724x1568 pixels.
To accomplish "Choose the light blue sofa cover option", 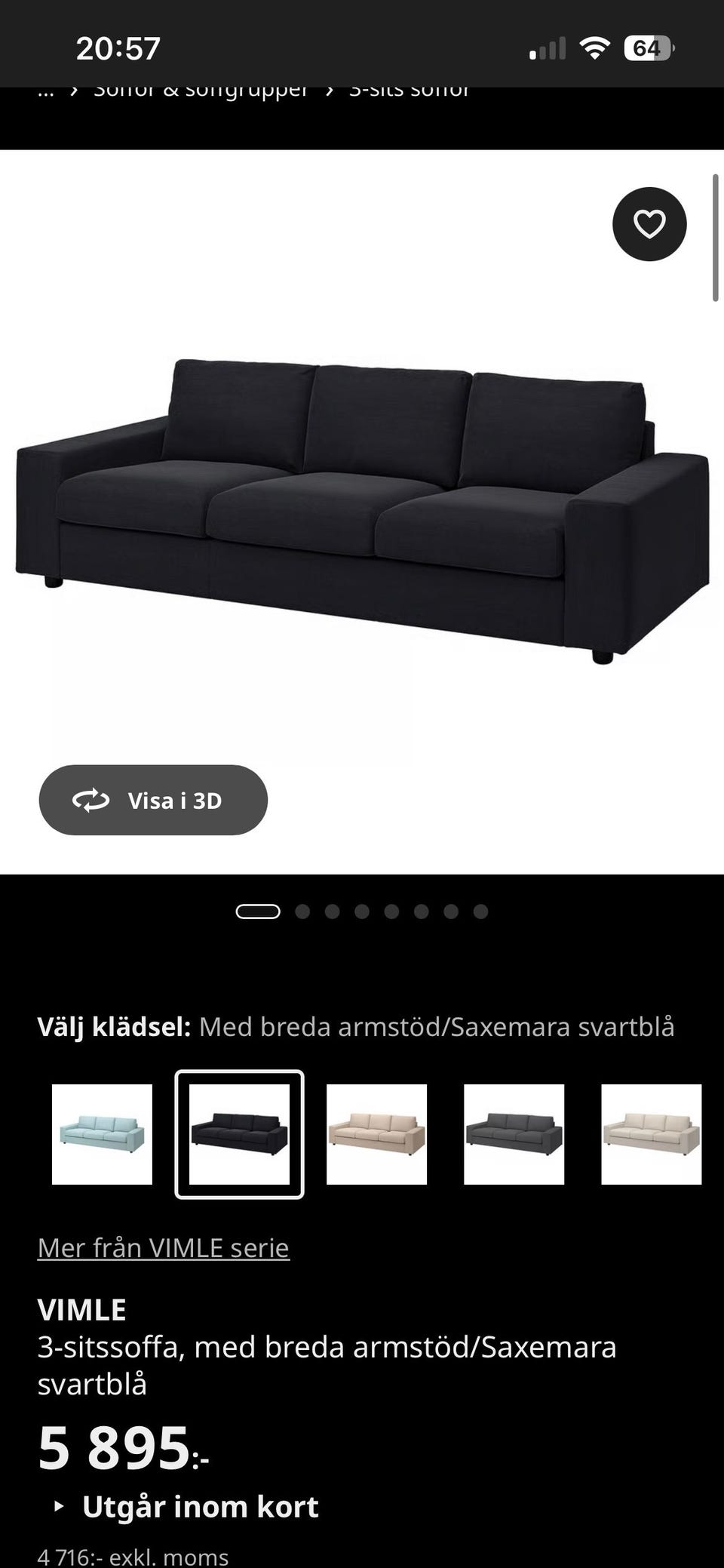I will tap(102, 1132).
